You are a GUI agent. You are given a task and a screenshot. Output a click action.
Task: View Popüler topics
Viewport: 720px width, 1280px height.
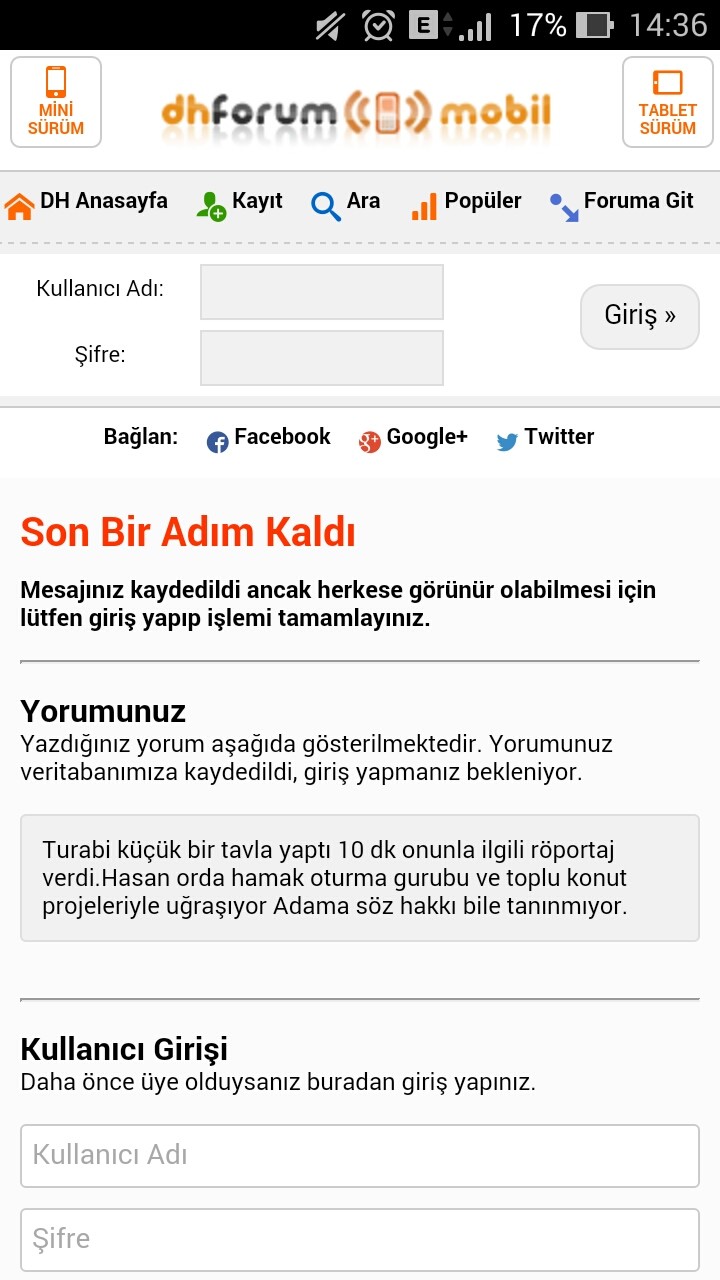[x=467, y=203]
